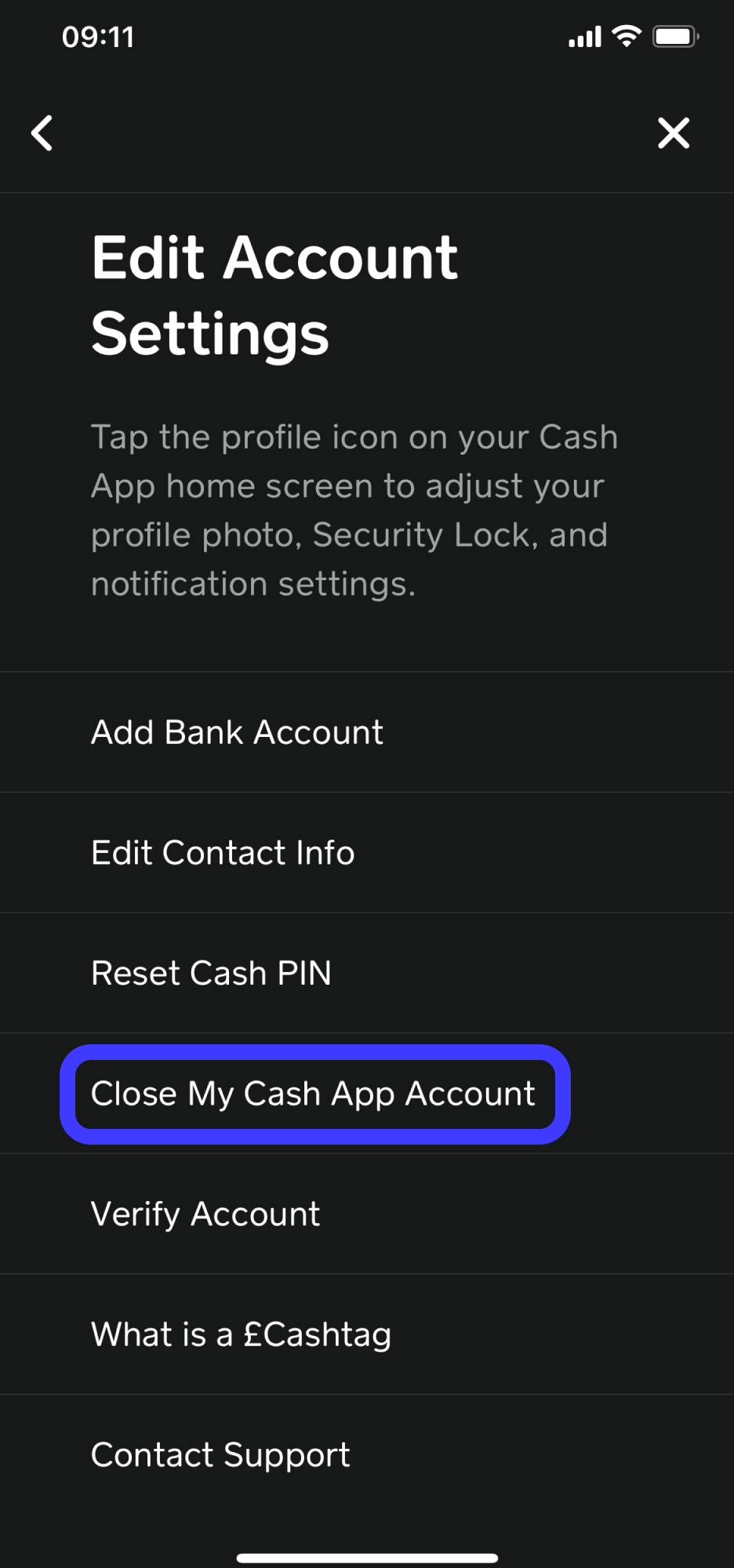The image size is (734, 1568).
Task: Open Reset Cash PIN
Action: click(211, 973)
